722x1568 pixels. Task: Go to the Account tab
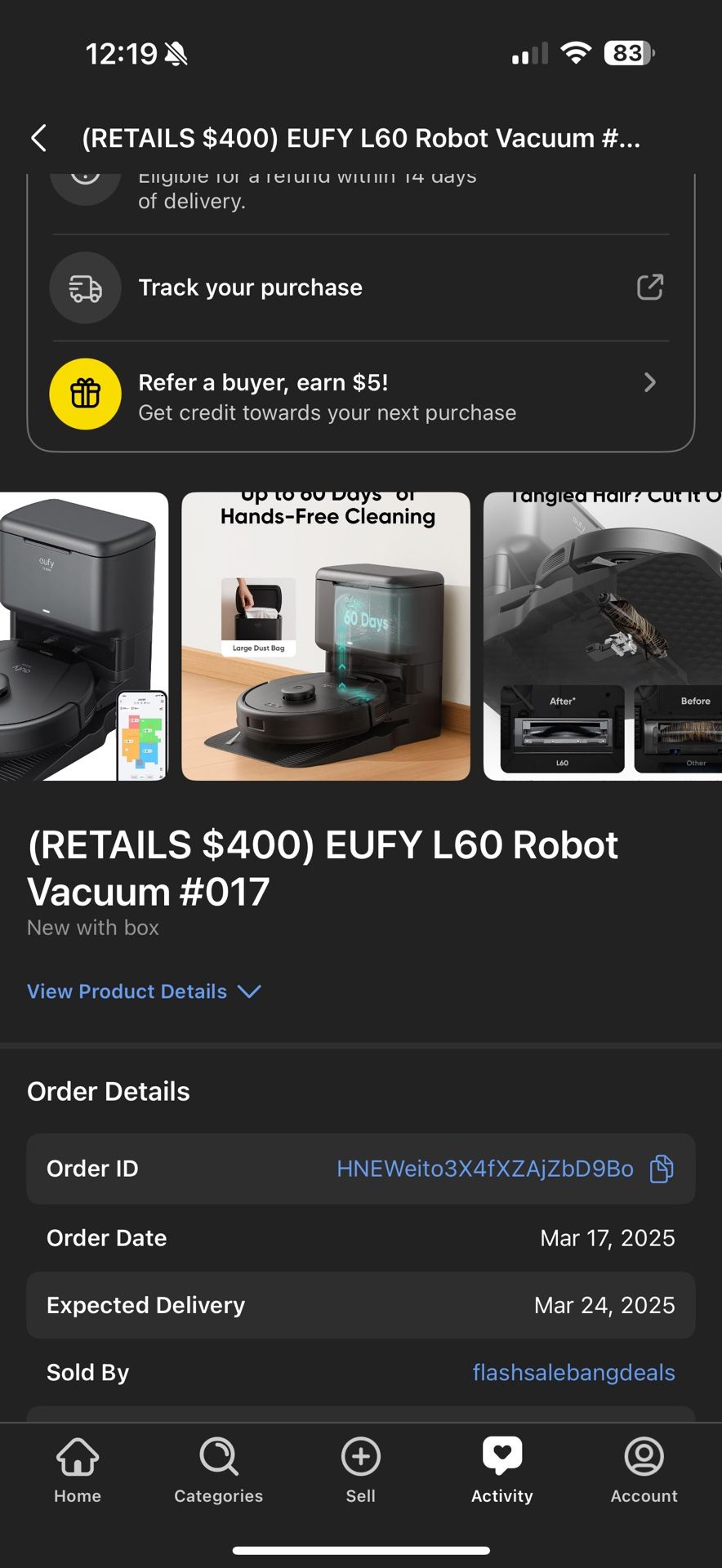[644, 1470]
